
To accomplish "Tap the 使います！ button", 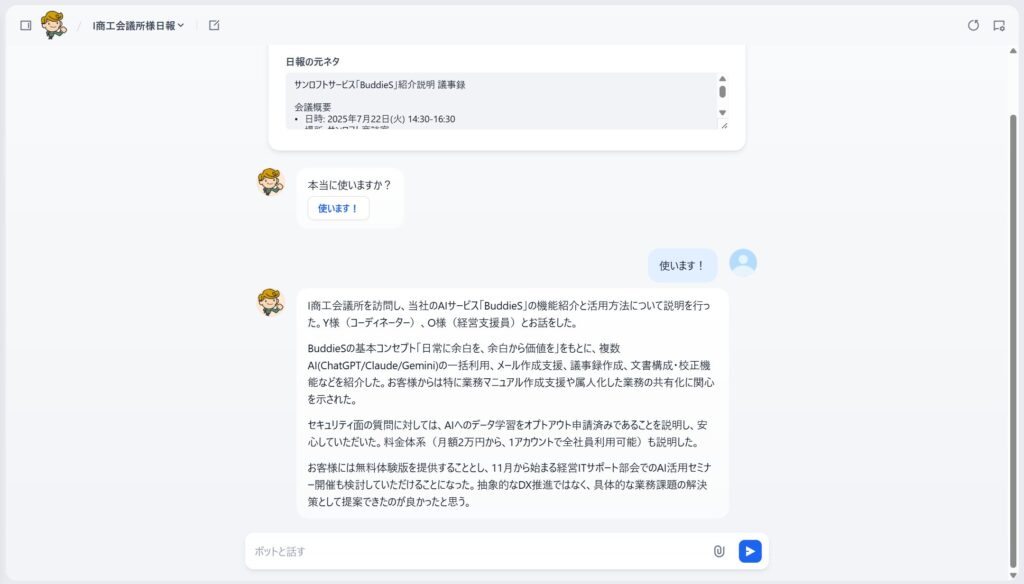I will click(338, 208).
